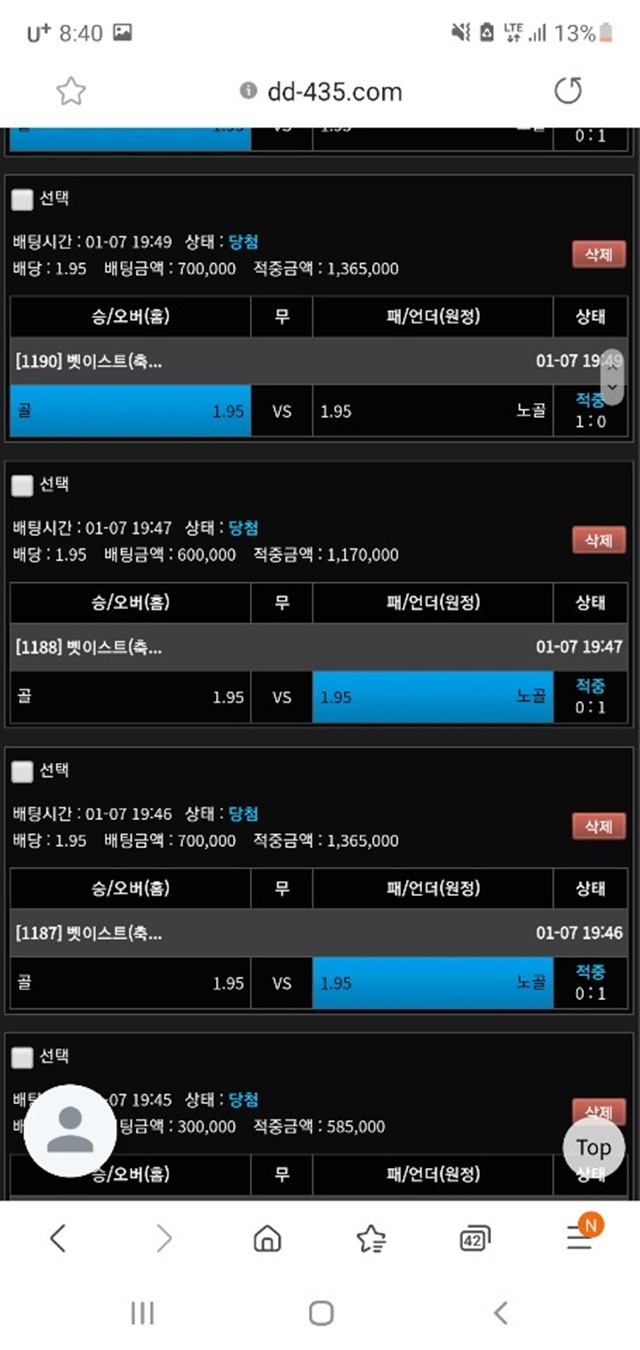Screen dimensions: 640x1350
Task: Go back to the previous browser page
Action: [58, 1239]
